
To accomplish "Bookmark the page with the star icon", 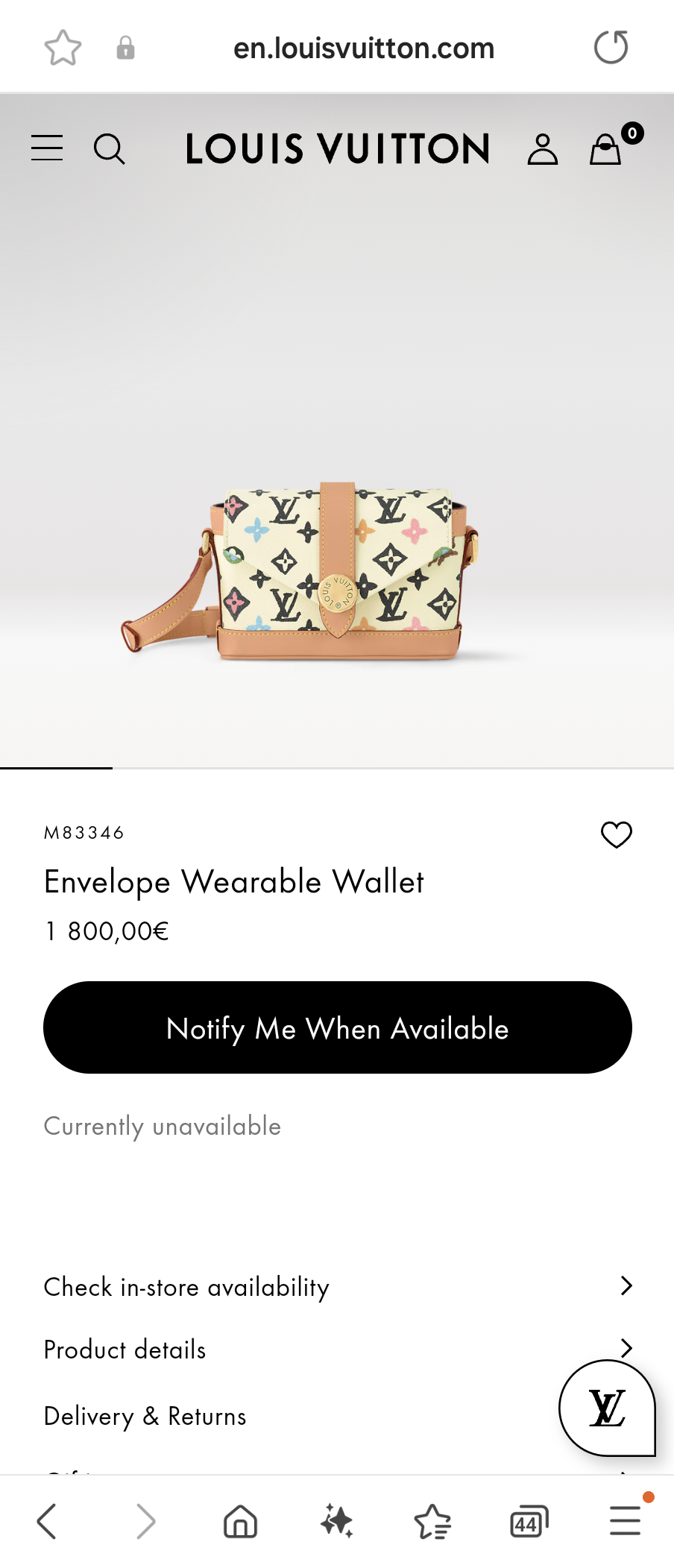I will coord(63,47).
